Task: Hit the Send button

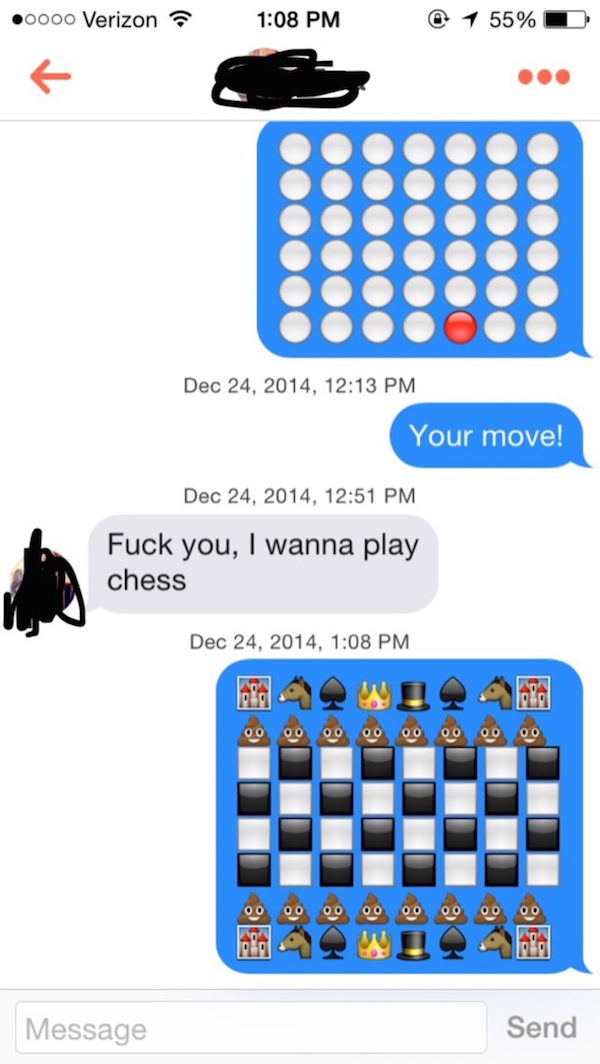Action: pos(542,1027)
